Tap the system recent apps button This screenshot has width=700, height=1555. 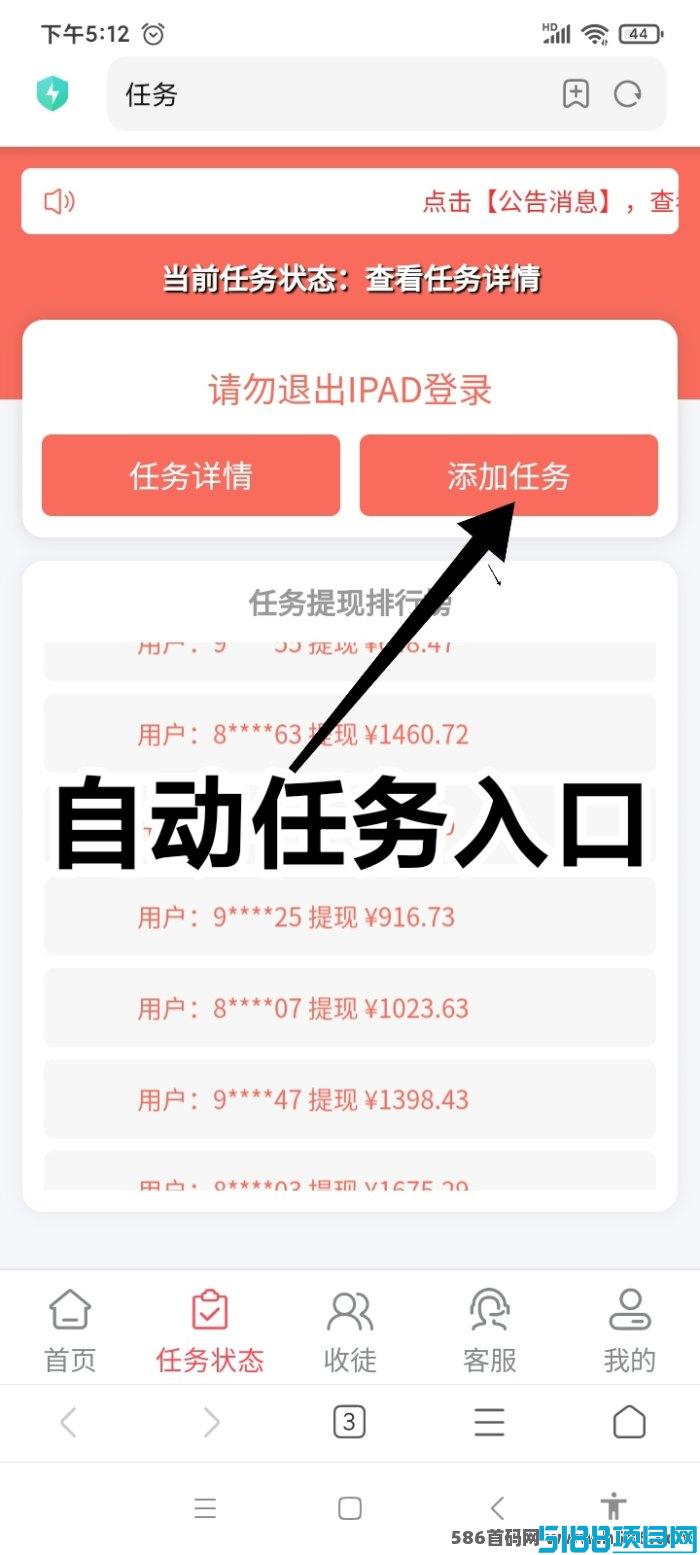pos(205,1508)
